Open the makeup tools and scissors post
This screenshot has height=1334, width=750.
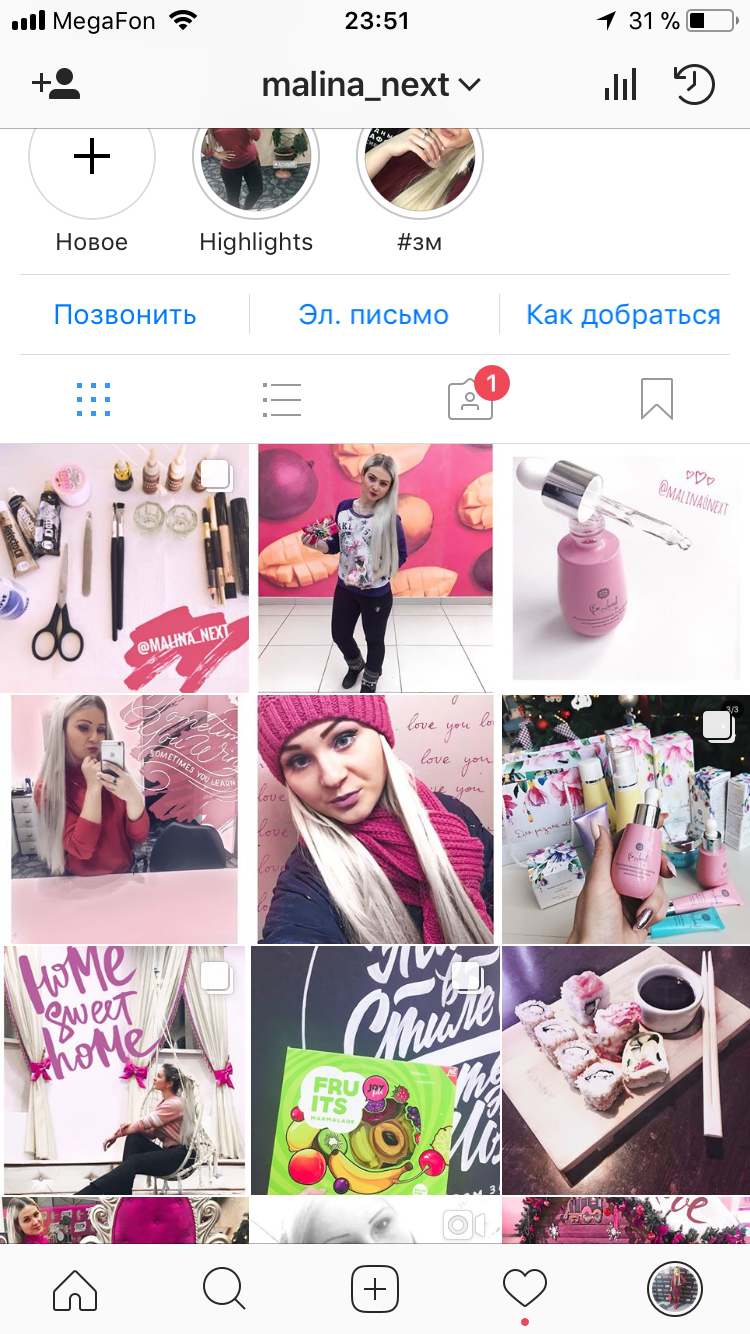[x=125, y=568]
